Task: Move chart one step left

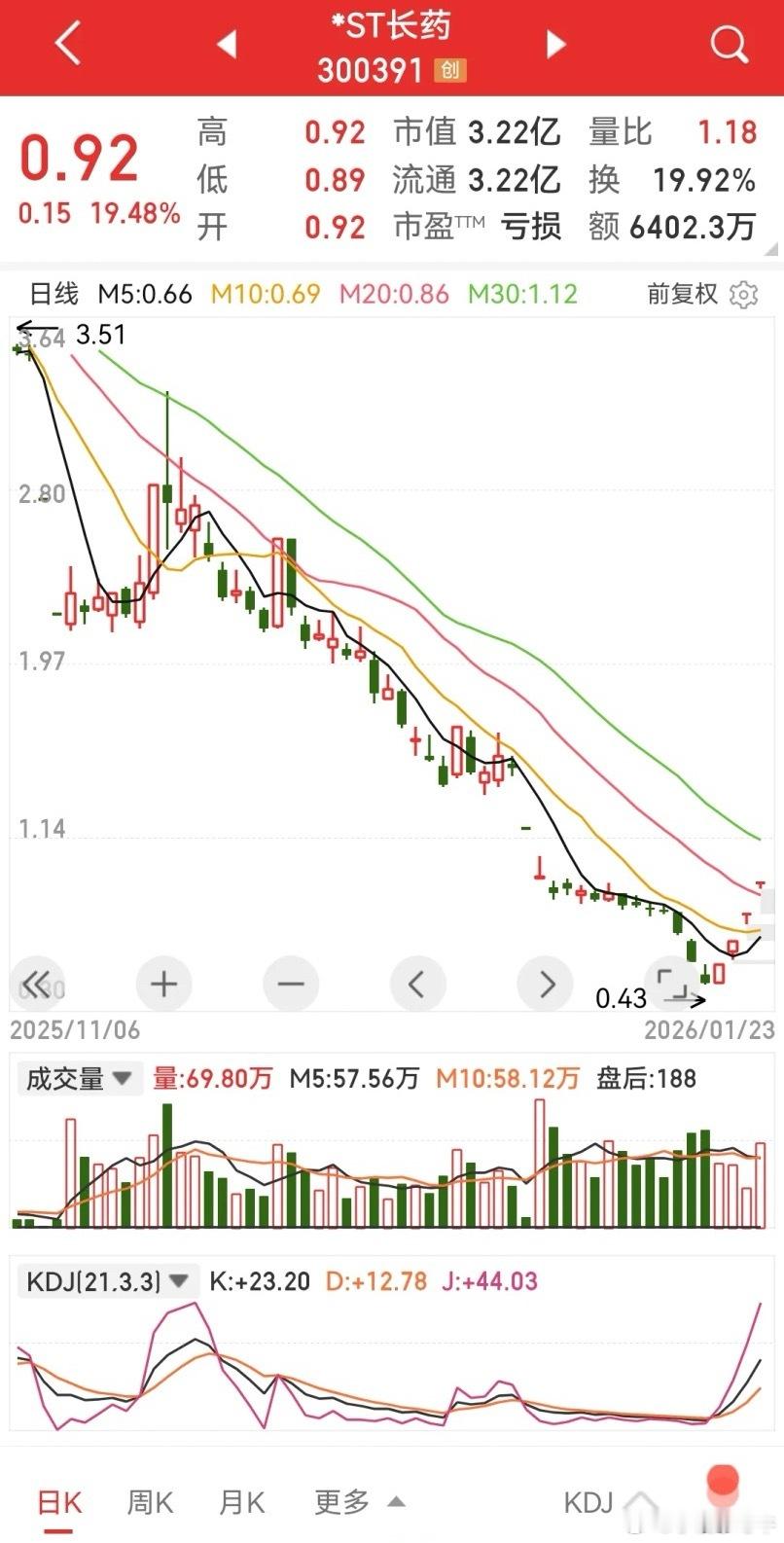Action: point(417,985)
